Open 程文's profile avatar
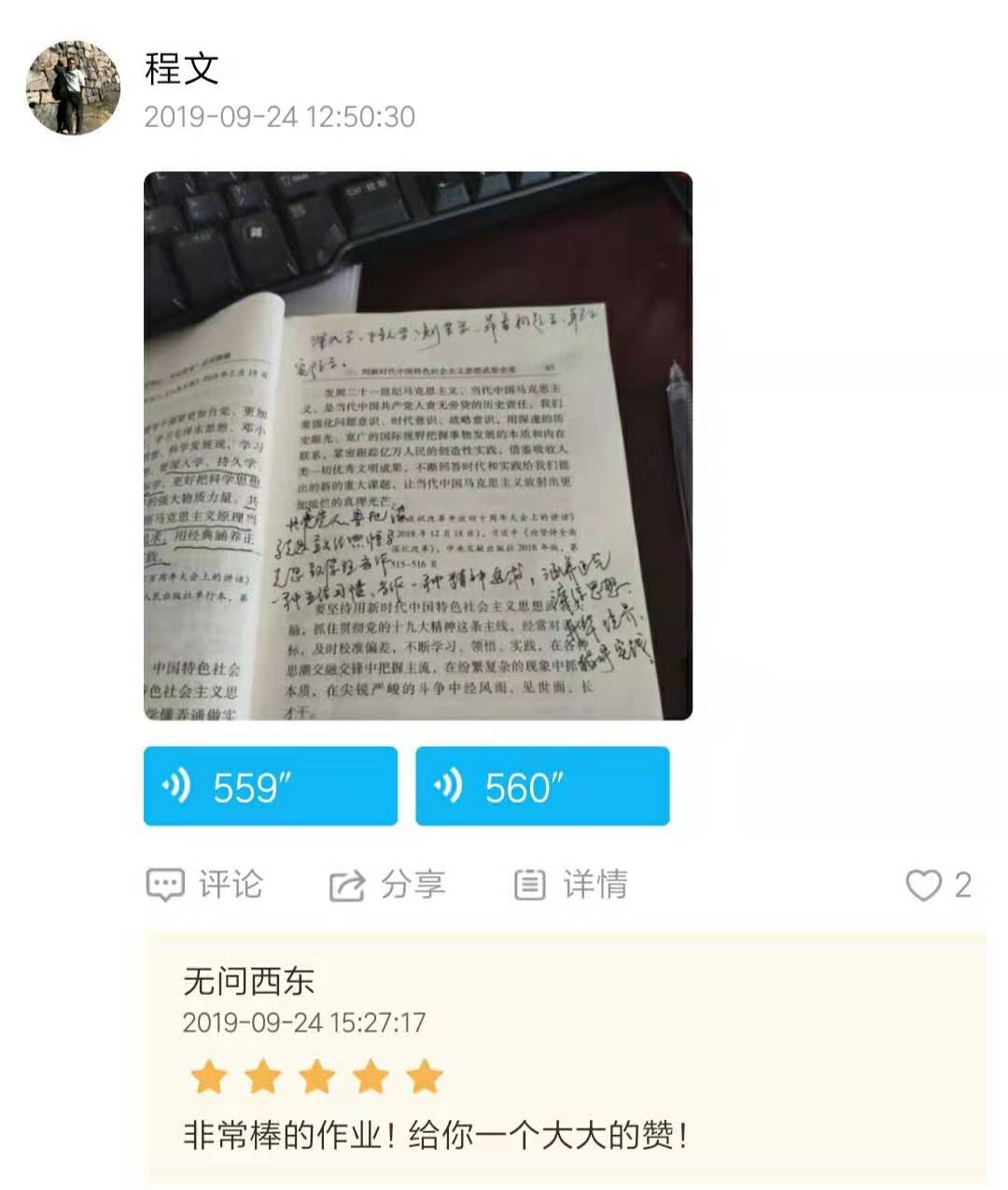 [73, 88]
